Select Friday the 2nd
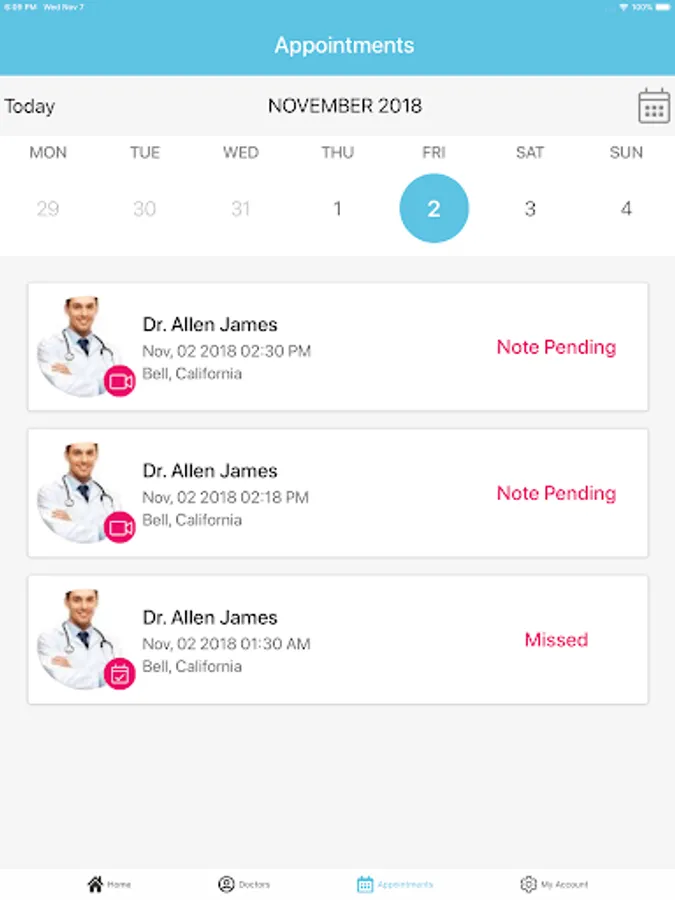 click(x=434, y=209)
